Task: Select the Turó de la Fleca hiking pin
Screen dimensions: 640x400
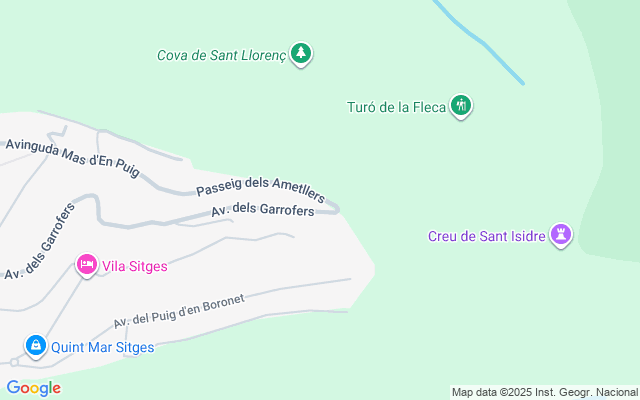Action: 461,105
